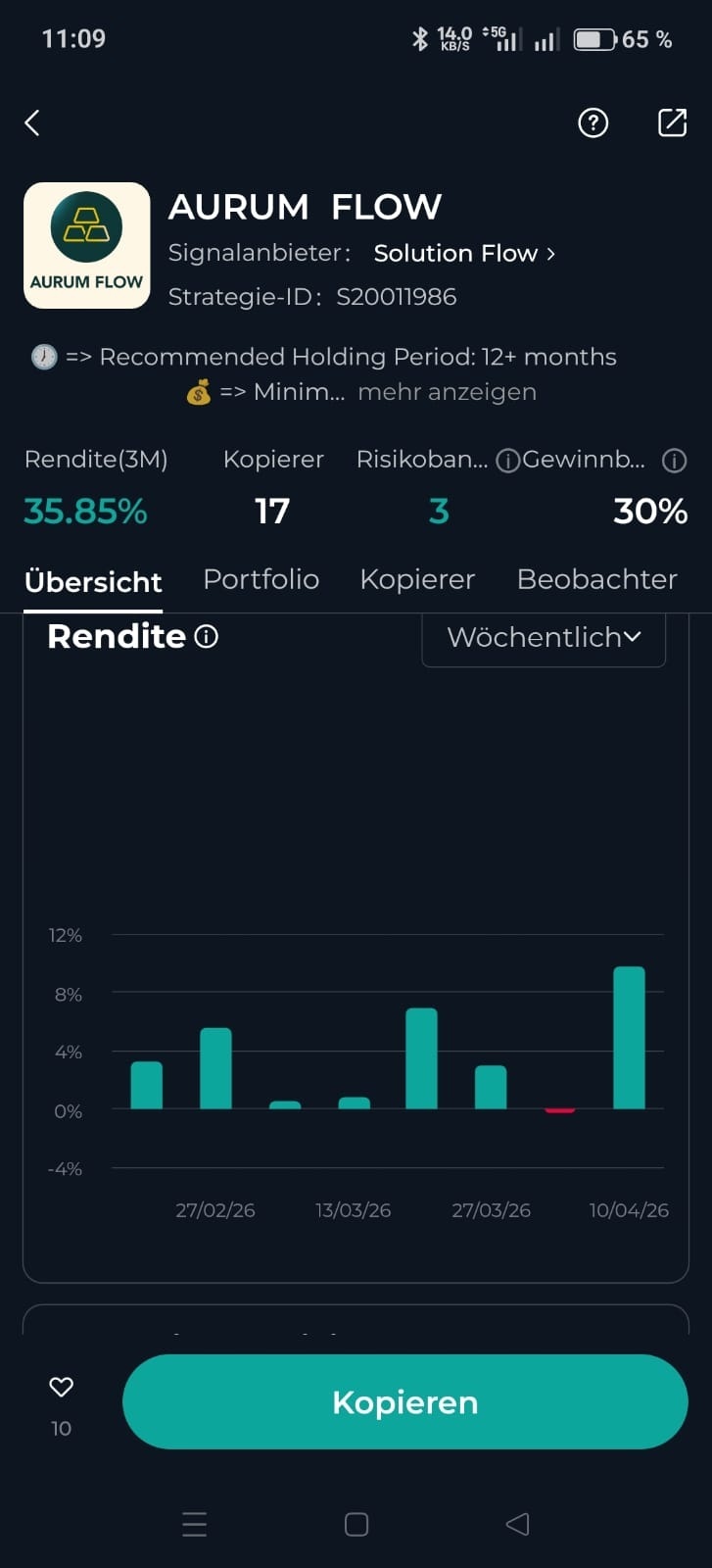Open the help icon in the top bar

[593, 122]
